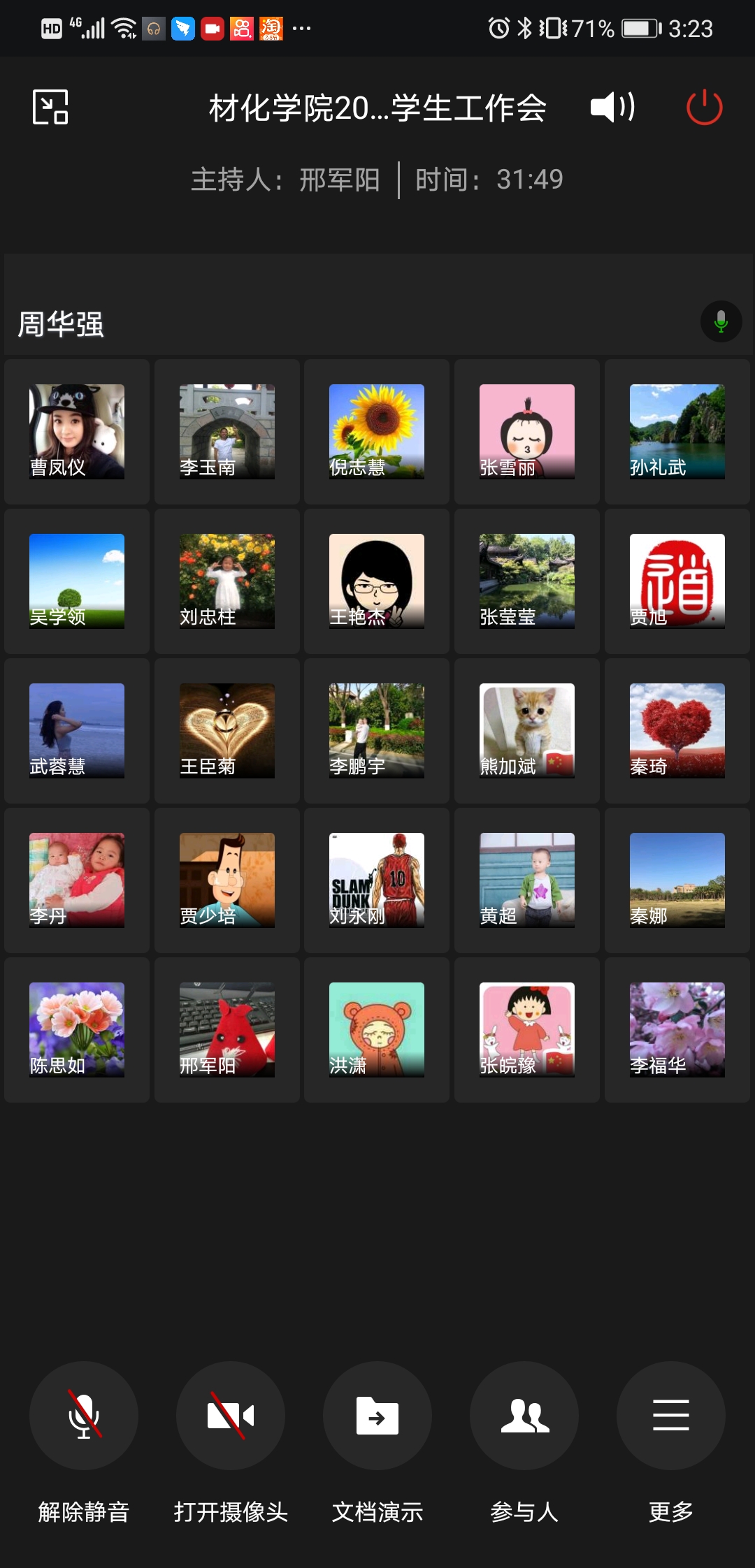Open the 更多 menu

[671, 1416]
